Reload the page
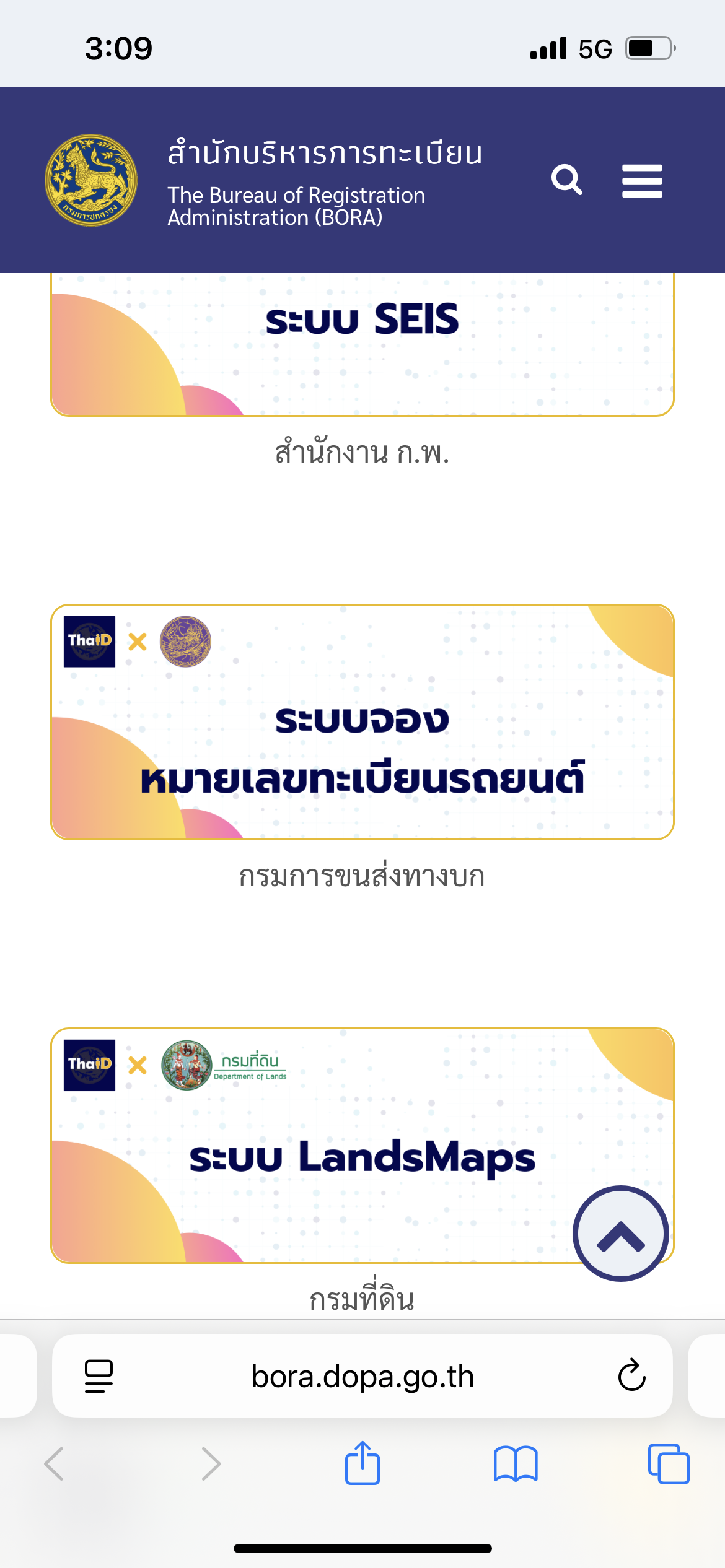Screen dimensions: 725x1568 point(632,1376)
